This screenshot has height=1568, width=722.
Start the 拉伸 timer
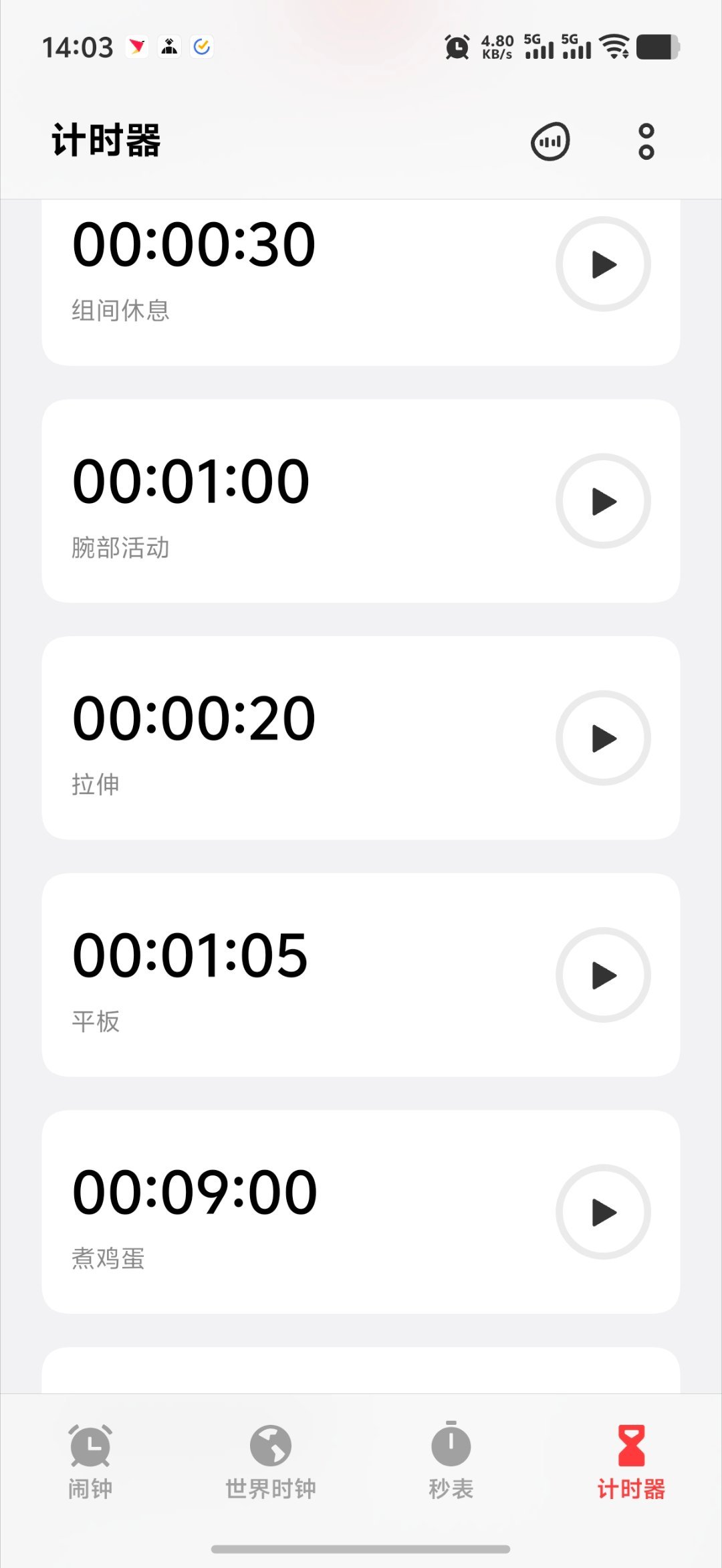[604, 739]
